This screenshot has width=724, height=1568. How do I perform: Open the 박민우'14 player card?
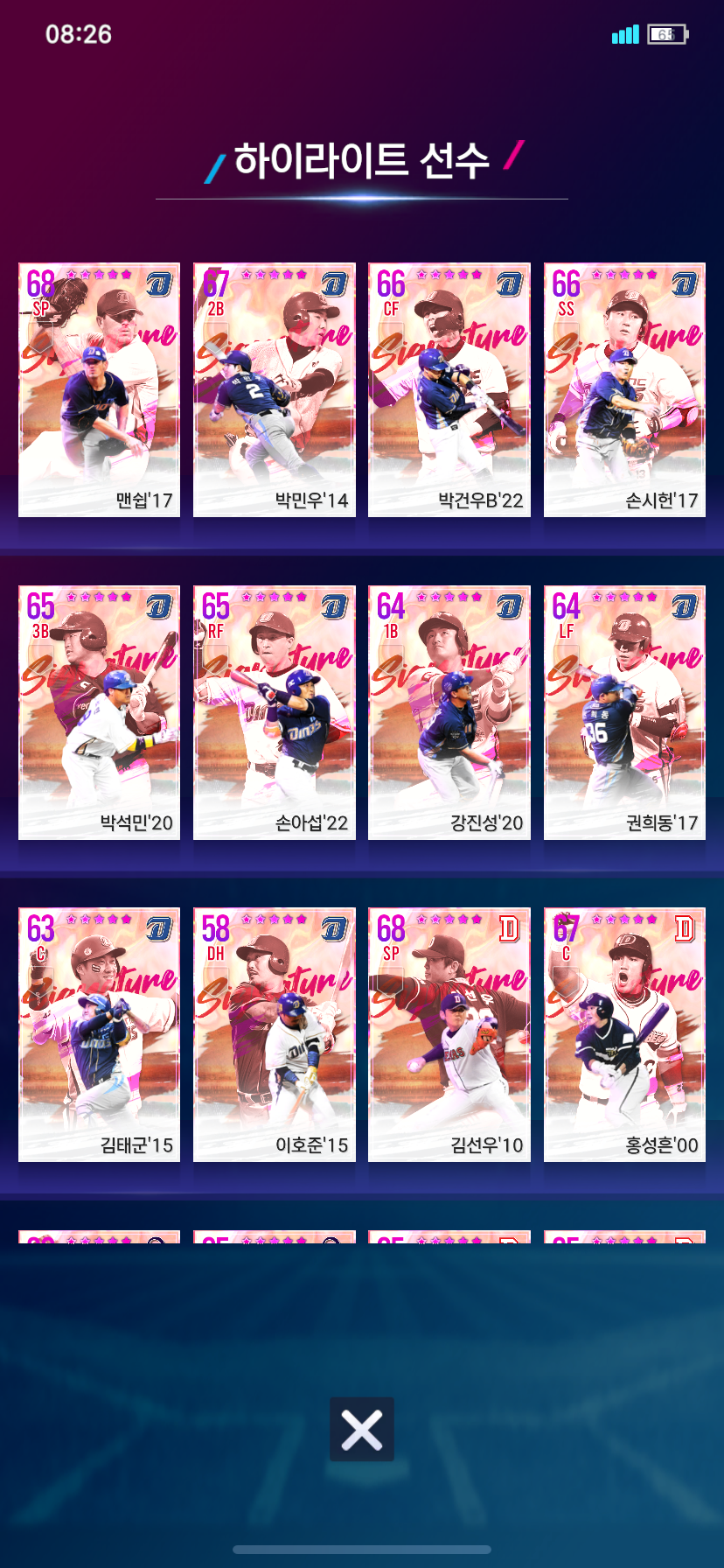tap(274, 389)
